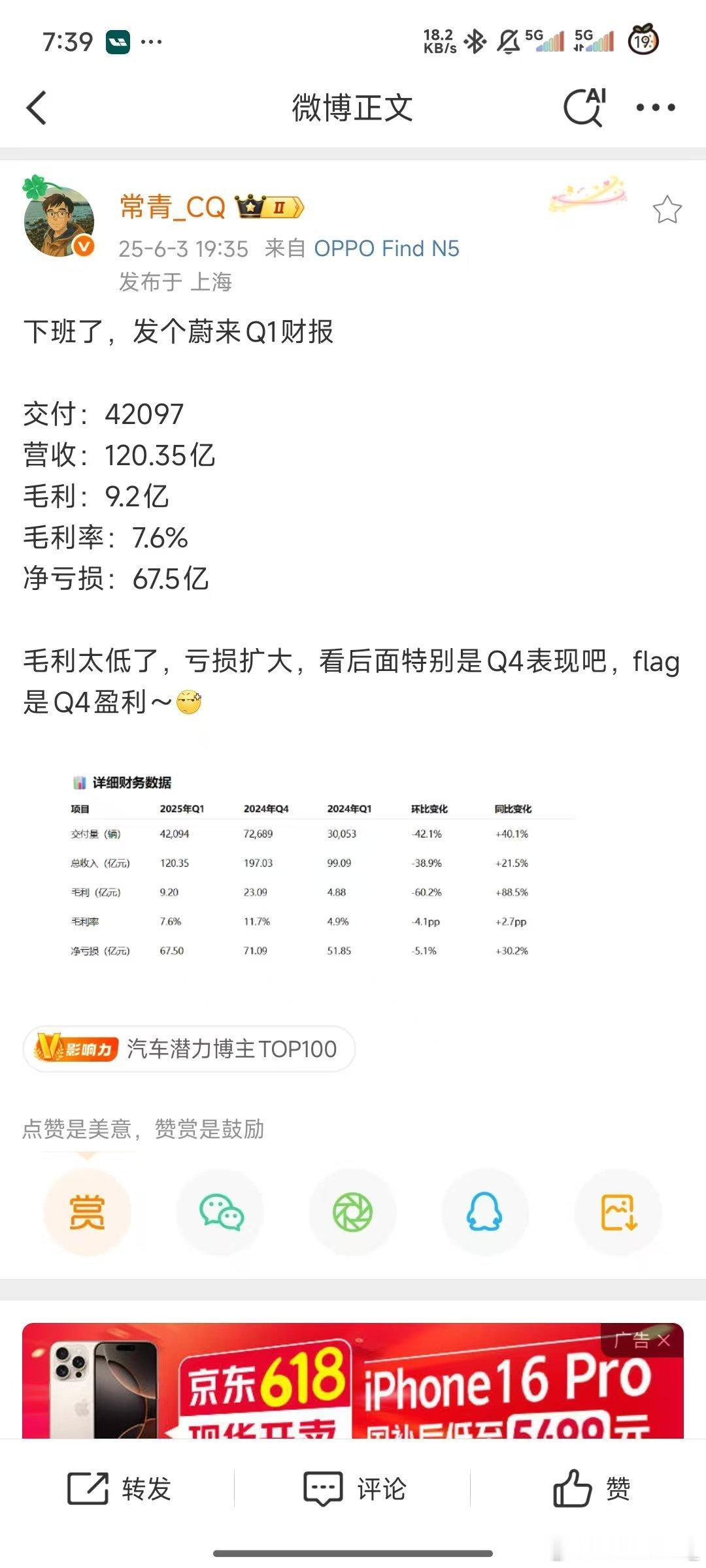Tap the username 常青_CQ
This screenshot has height=1568, width=706.
(173, 208)
